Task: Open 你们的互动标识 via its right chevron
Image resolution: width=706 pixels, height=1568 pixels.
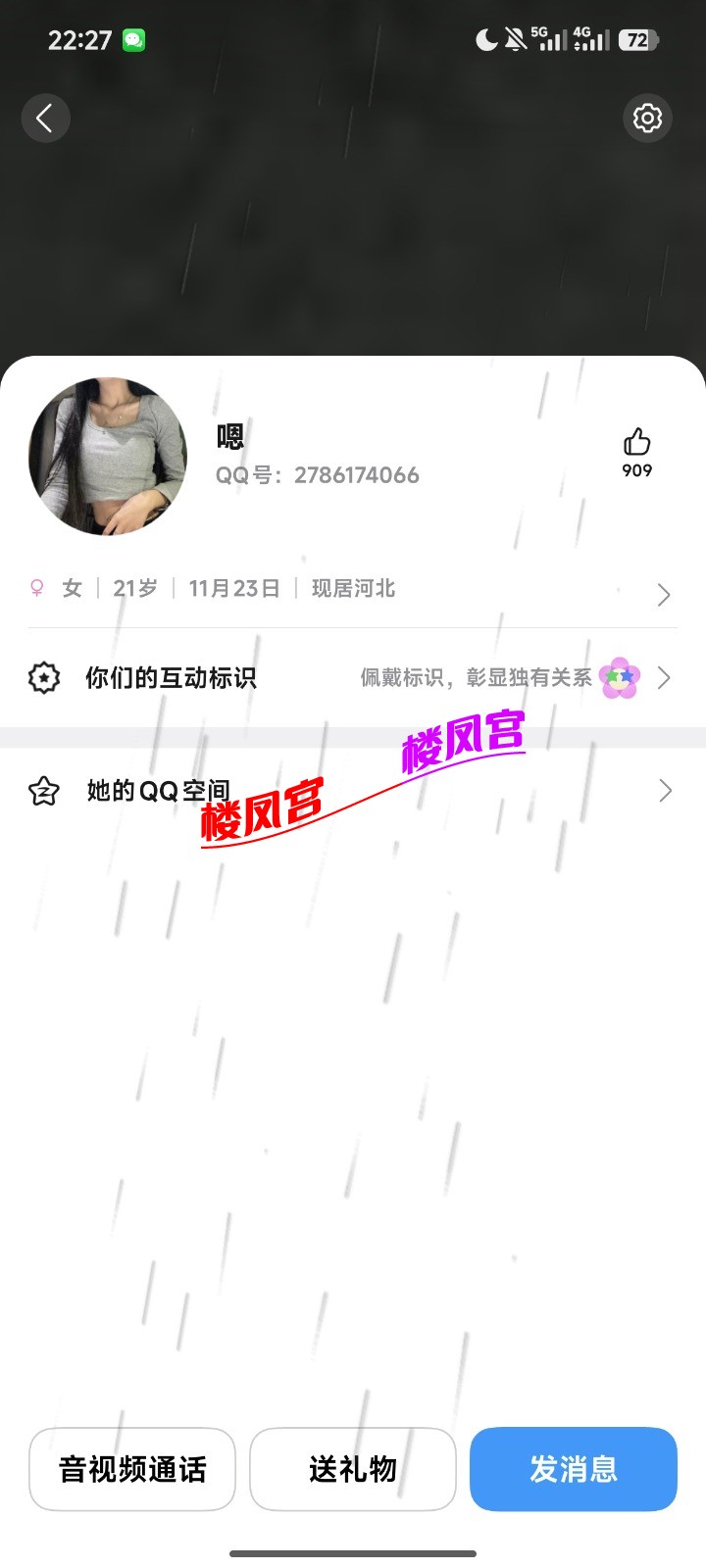Action: [664, 677]
